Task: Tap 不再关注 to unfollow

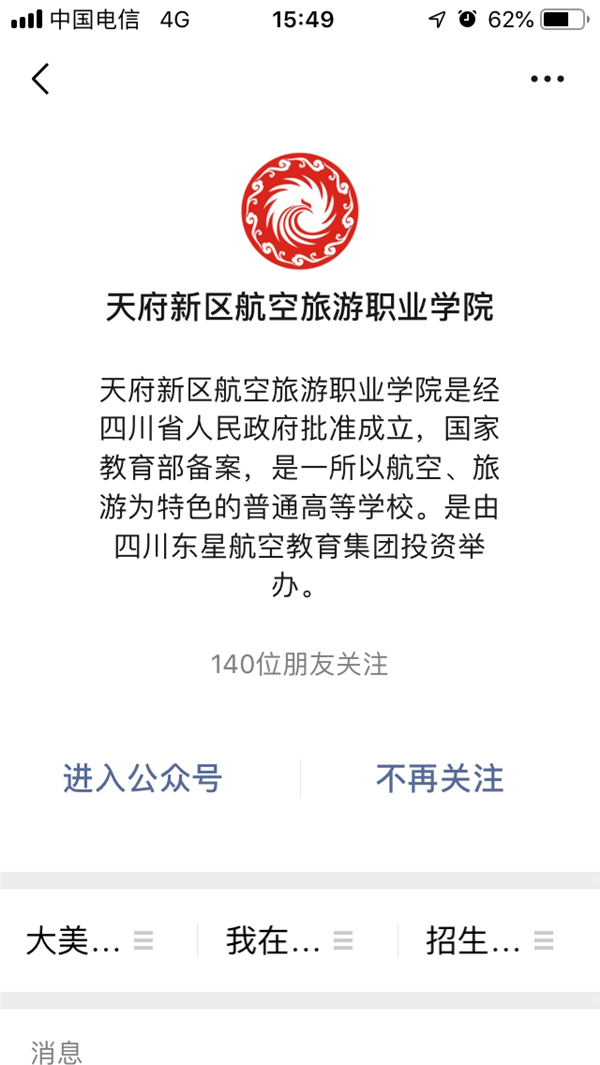Action: point(439,778)
